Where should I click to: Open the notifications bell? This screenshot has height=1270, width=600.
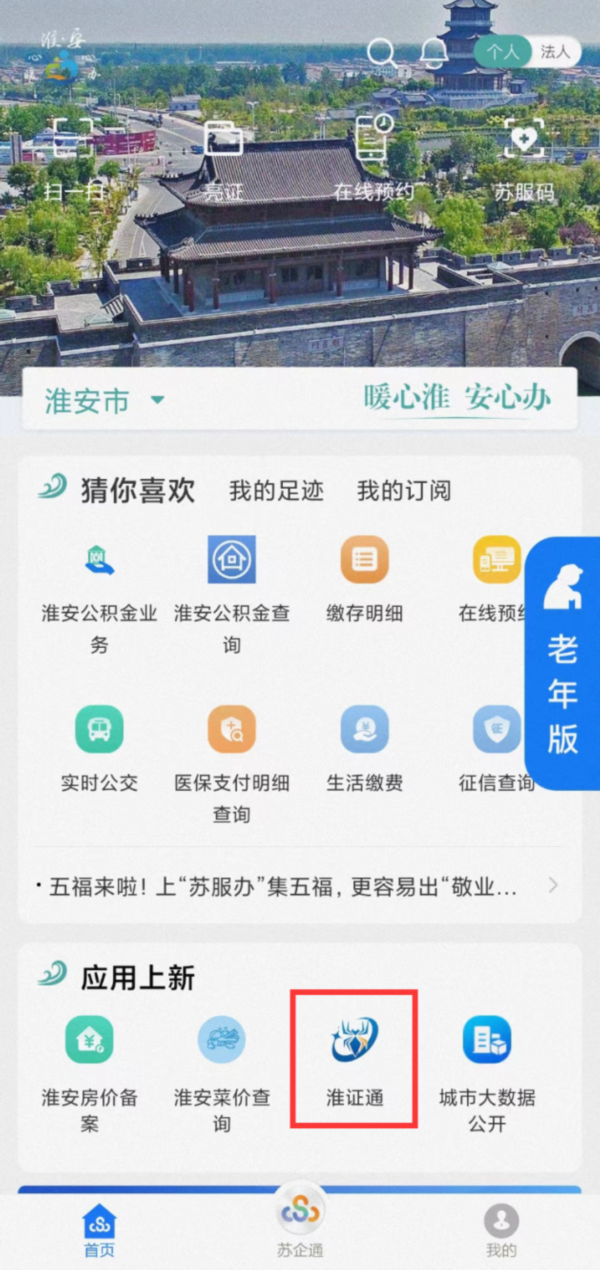434,53
